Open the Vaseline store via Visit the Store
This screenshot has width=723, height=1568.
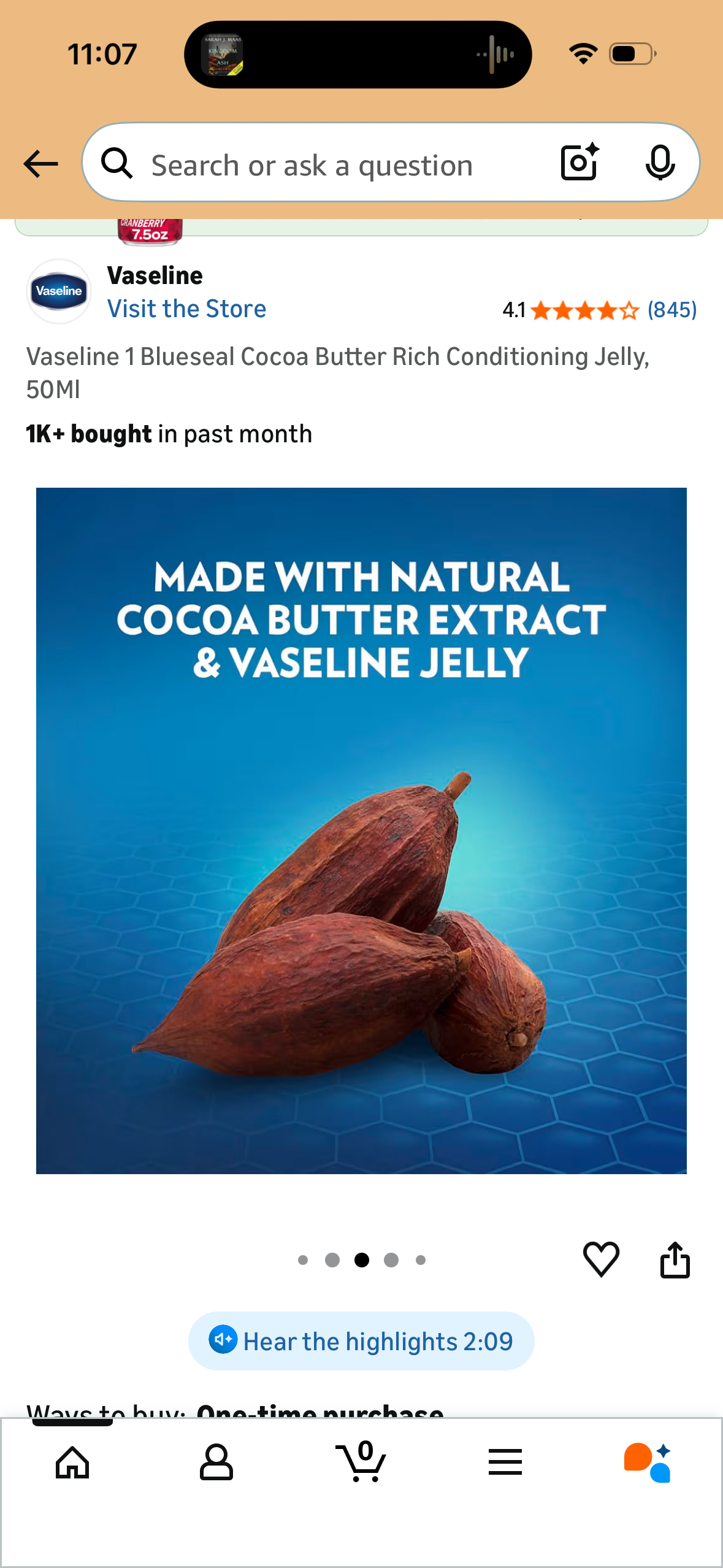pyautogui.click(x=186, y=309)
